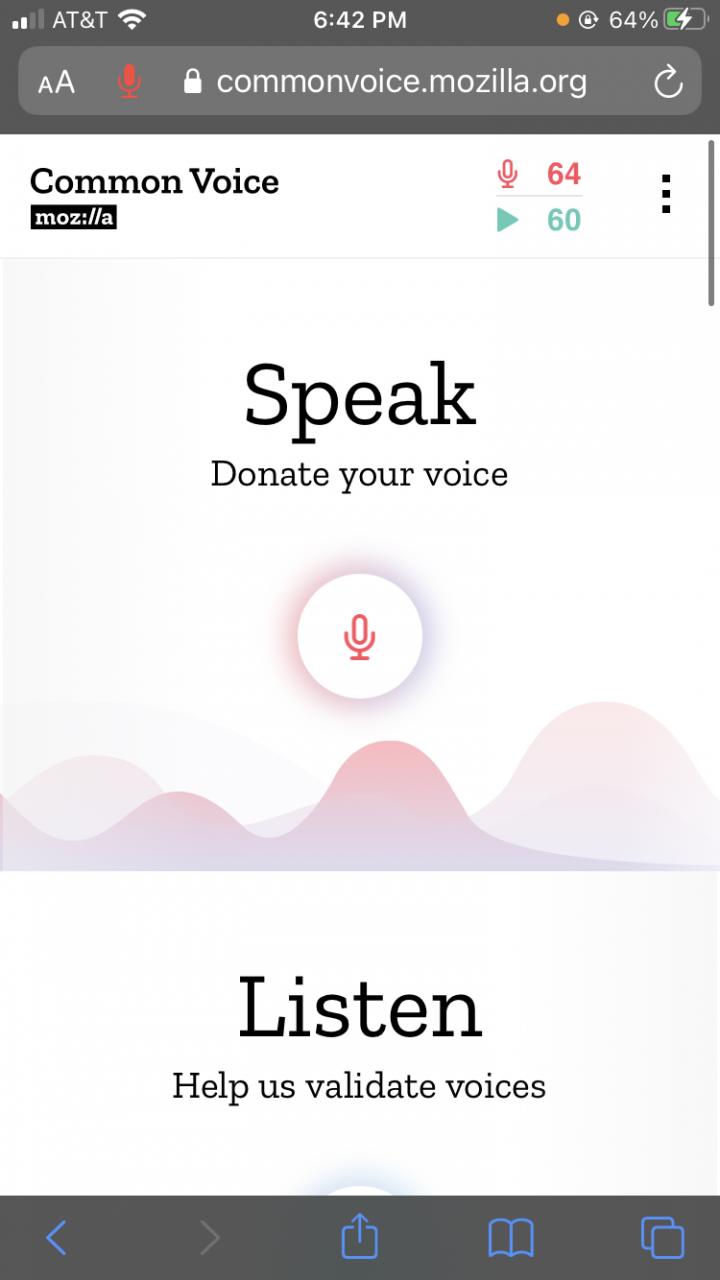Open the Safari share sheet
The width and height of the screenshot is (720, 1280).
360,1238
